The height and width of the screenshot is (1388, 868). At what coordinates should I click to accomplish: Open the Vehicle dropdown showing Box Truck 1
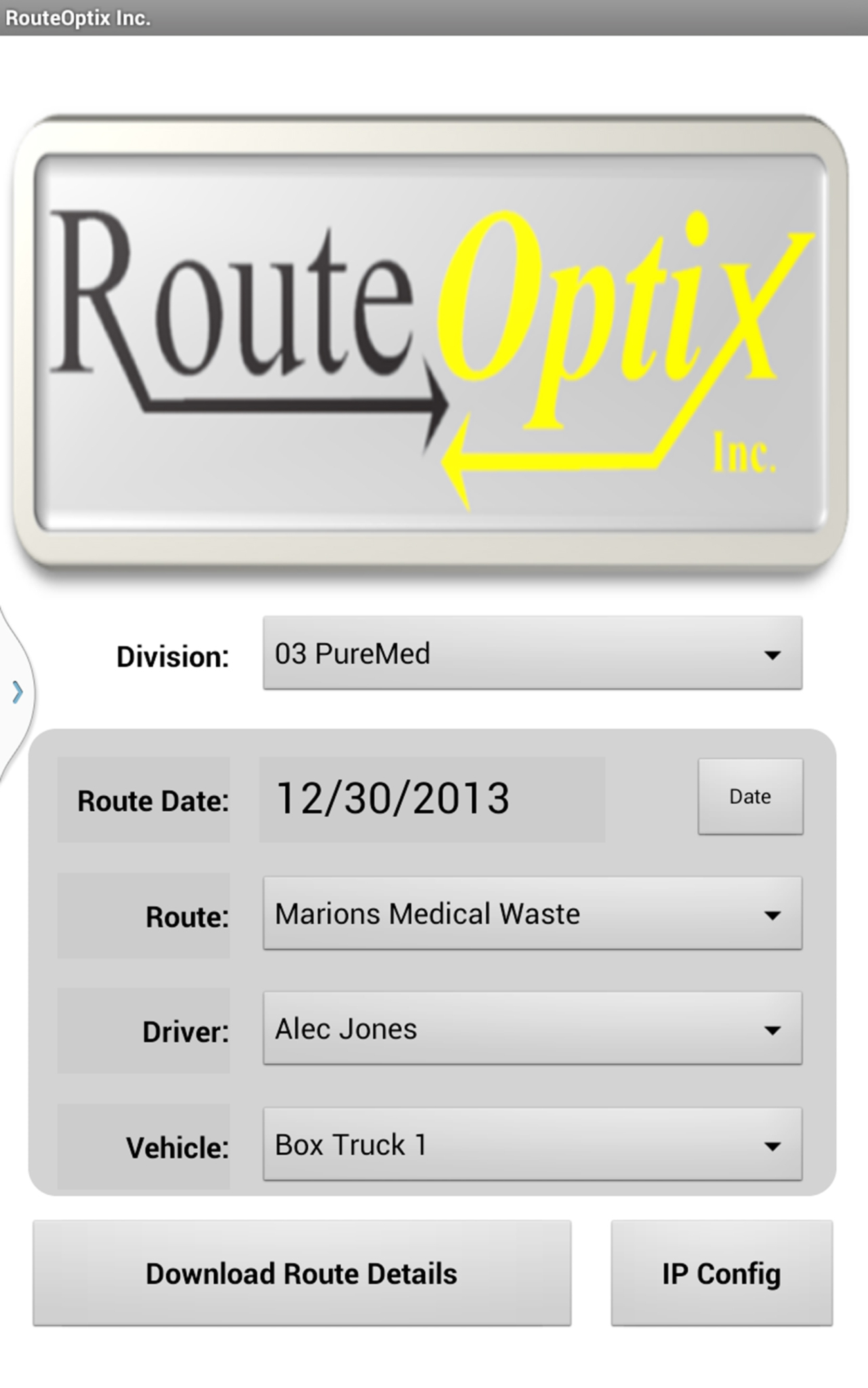tap(532, 1145)
